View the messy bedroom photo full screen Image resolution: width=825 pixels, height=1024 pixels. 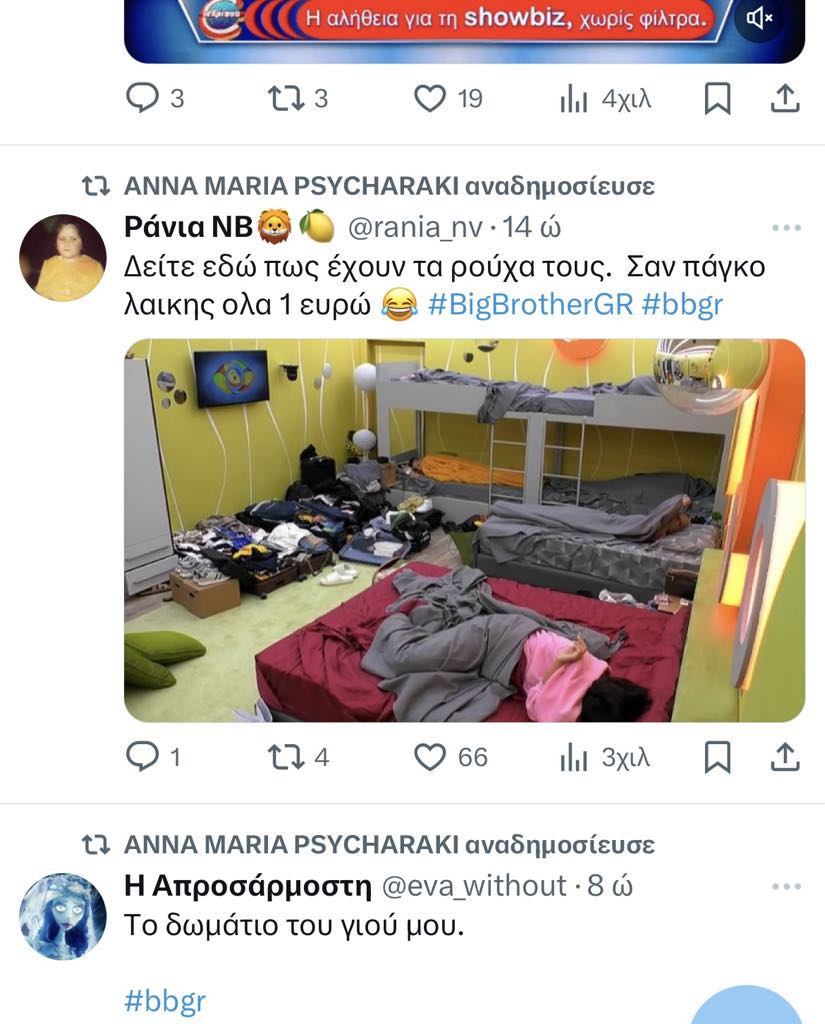464,530
